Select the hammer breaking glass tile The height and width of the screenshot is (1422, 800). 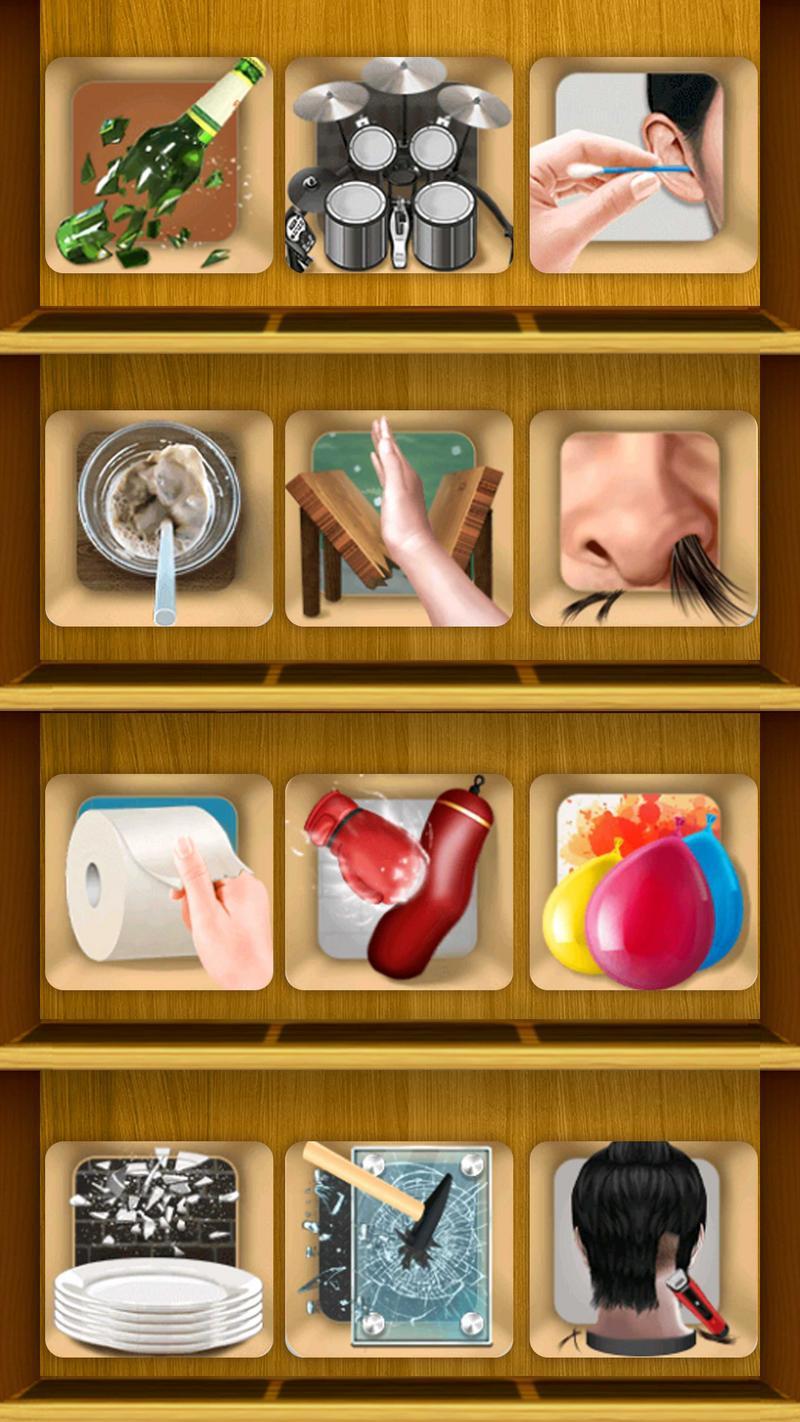[399, 1249]
